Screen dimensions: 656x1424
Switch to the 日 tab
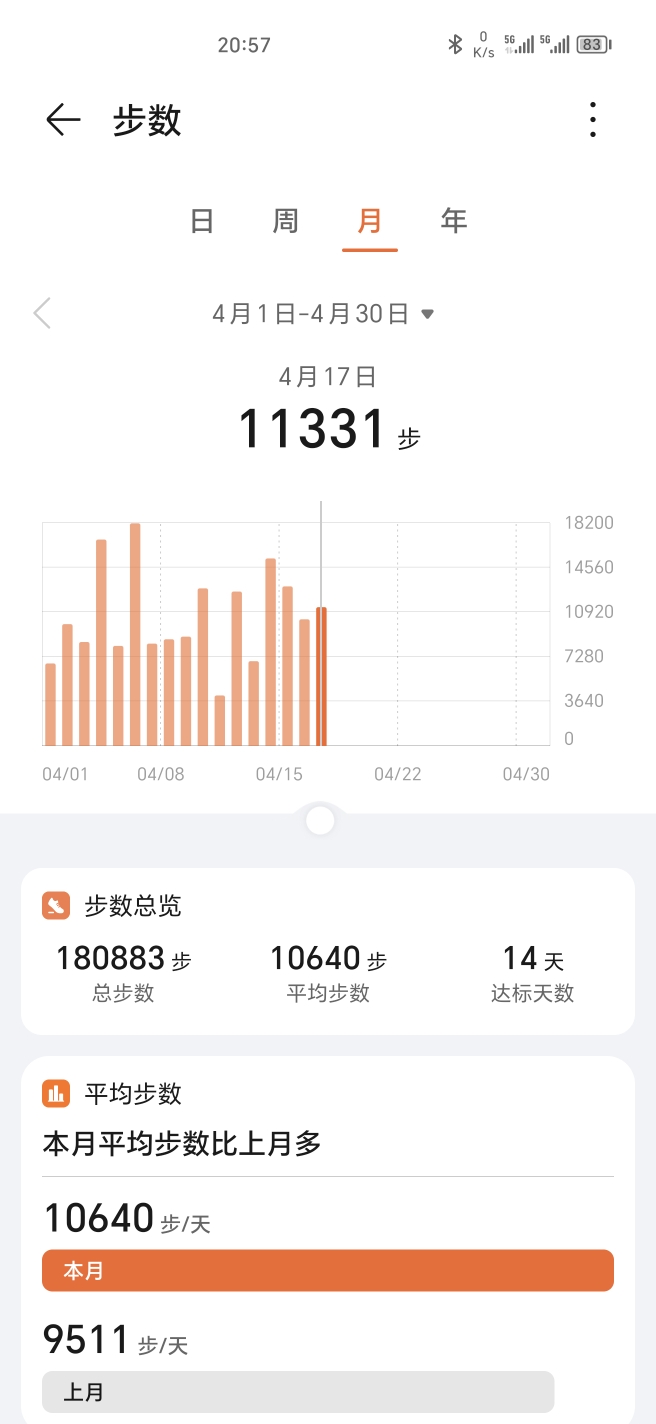click(202, 220)
